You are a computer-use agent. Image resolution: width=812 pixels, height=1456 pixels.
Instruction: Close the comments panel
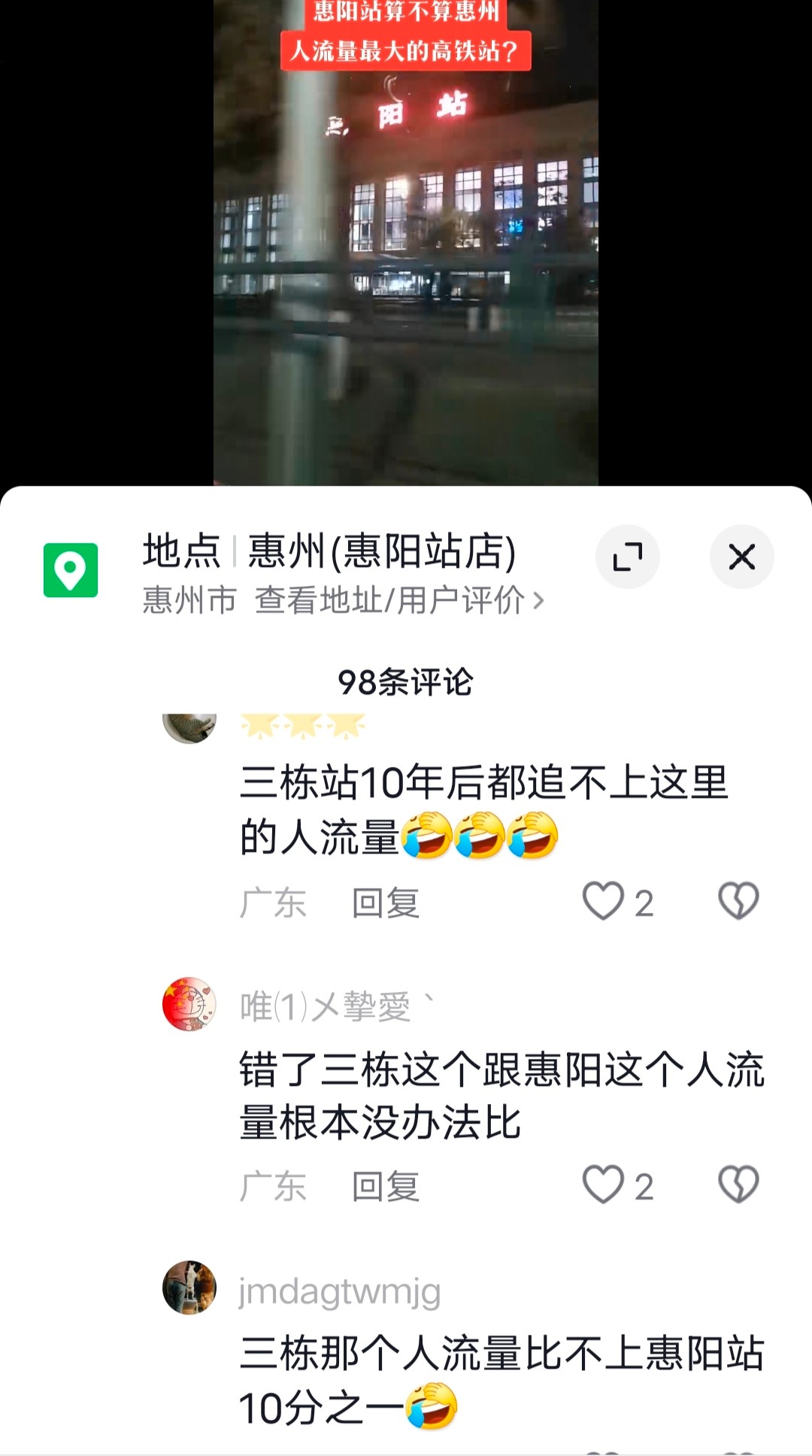click(x=741, y=557)
